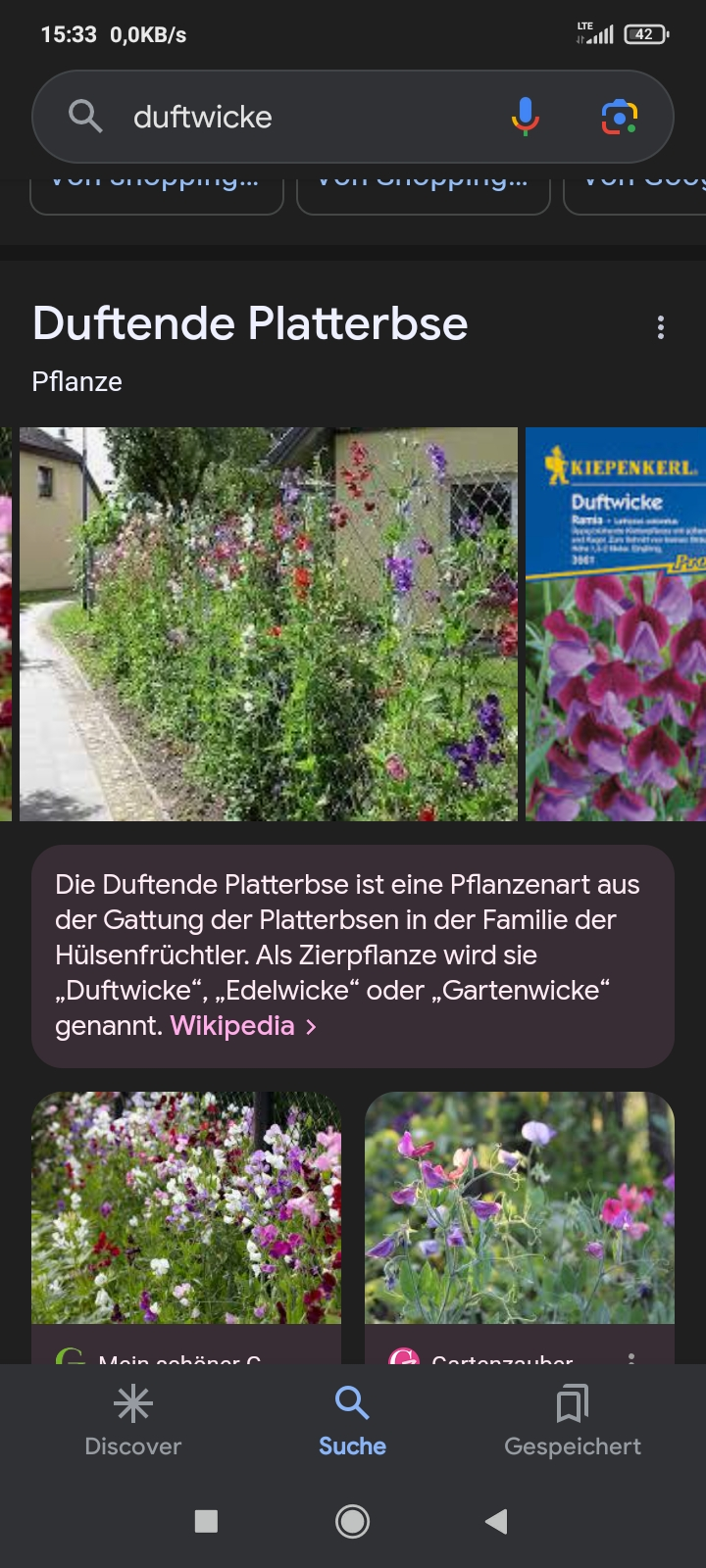Open the Kiepenkerl Duftwicke seed packet image
Viewport: 706px width, 1568px height.
(618, 623)
